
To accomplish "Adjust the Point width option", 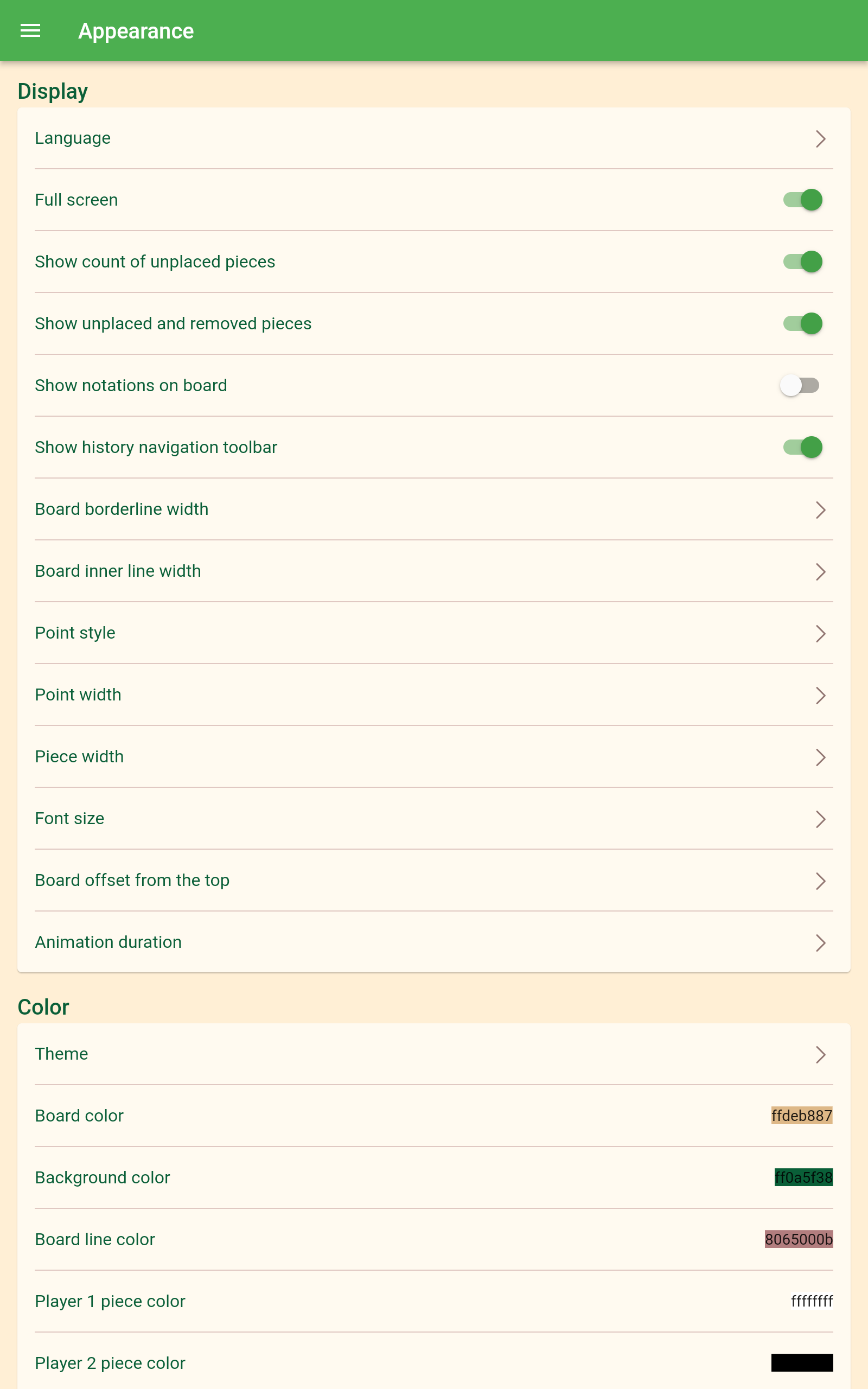I will tap(433, 695).
